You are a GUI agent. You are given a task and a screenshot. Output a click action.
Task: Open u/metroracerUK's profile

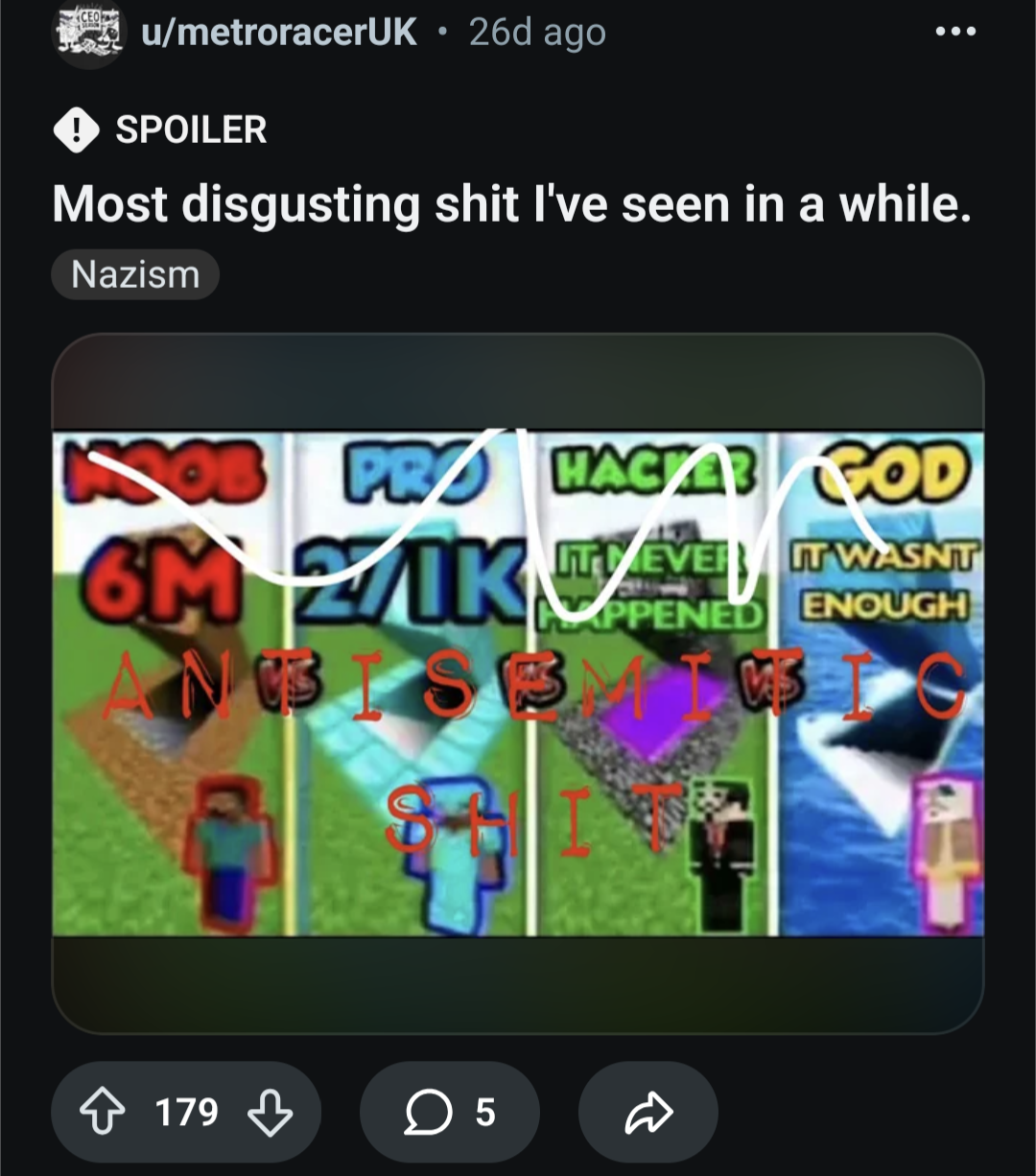279,33
